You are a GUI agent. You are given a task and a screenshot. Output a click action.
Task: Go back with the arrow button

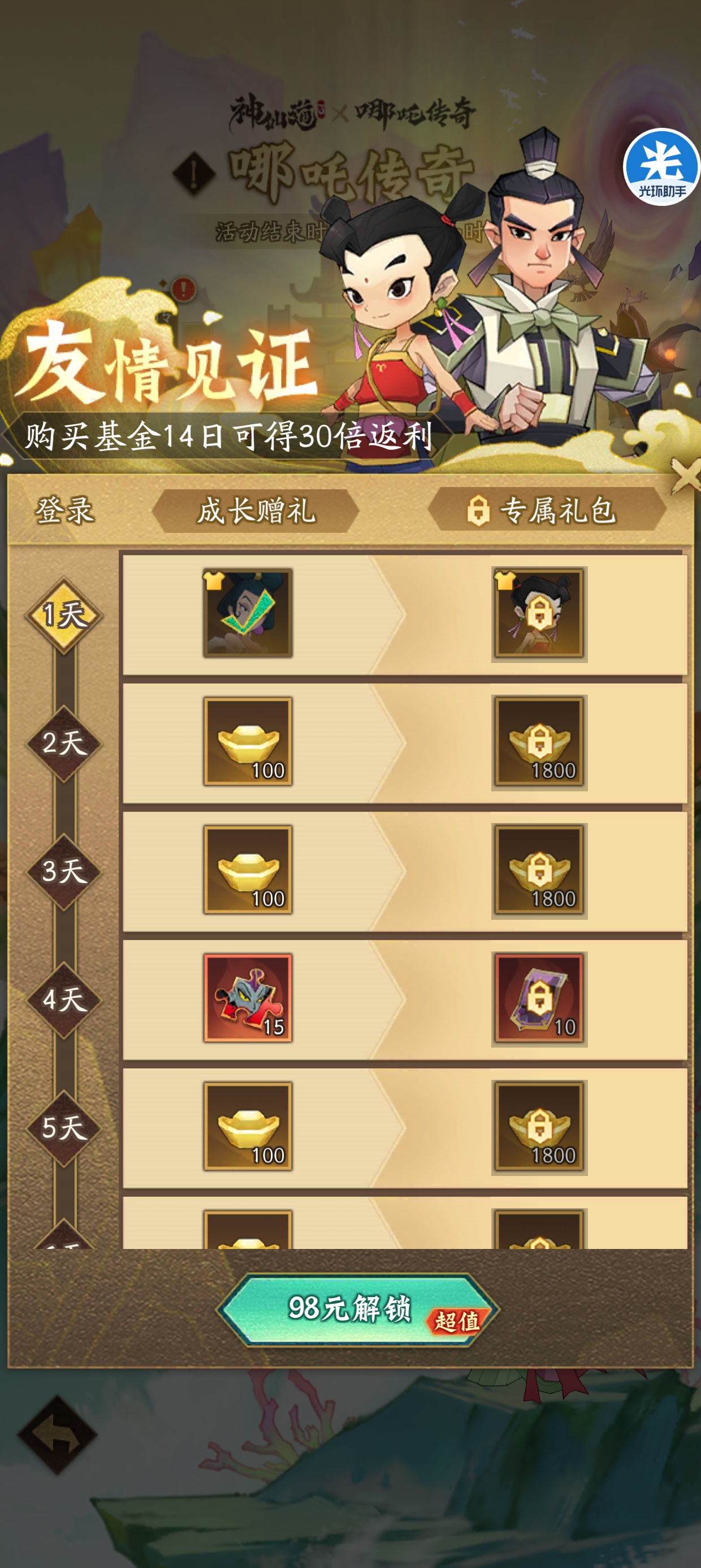point(57,1435)
